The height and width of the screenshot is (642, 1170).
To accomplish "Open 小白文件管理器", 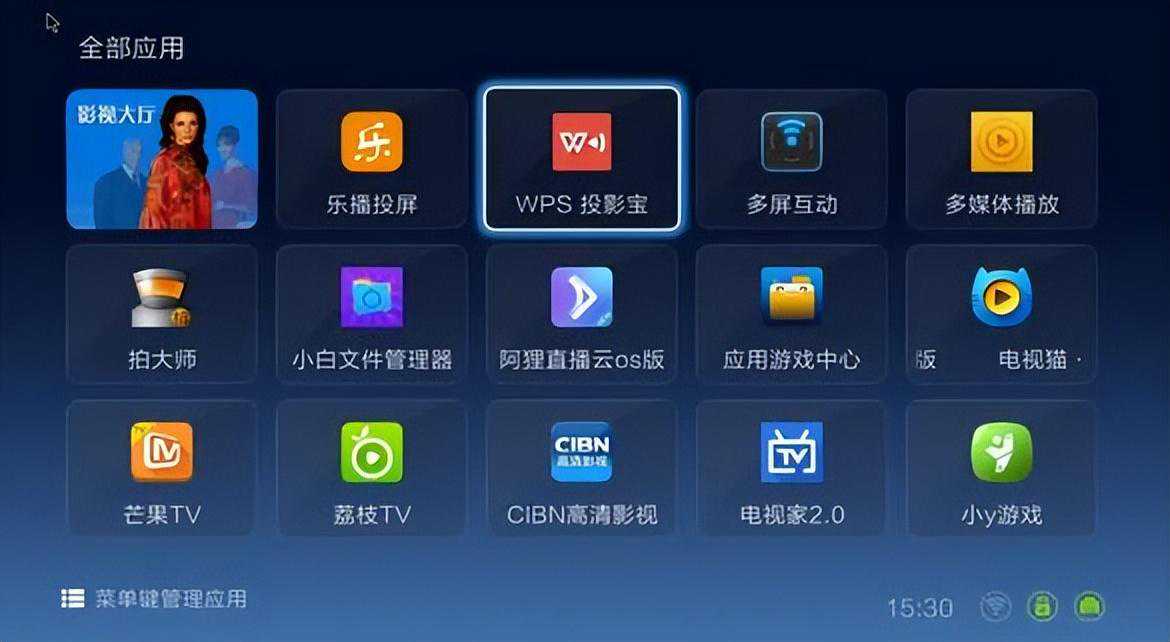I will click(372, 314).
